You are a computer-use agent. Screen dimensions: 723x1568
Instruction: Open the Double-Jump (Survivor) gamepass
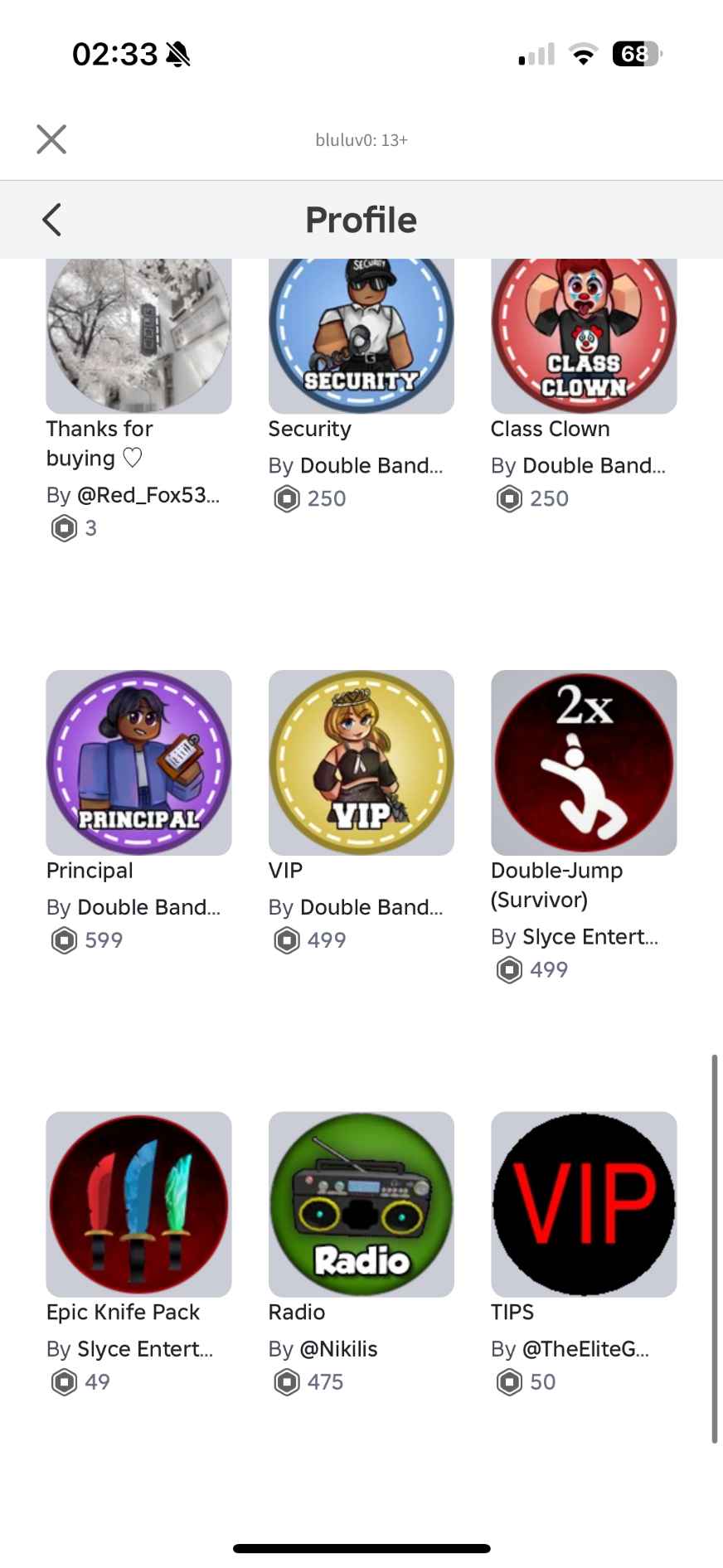point(583,762)
